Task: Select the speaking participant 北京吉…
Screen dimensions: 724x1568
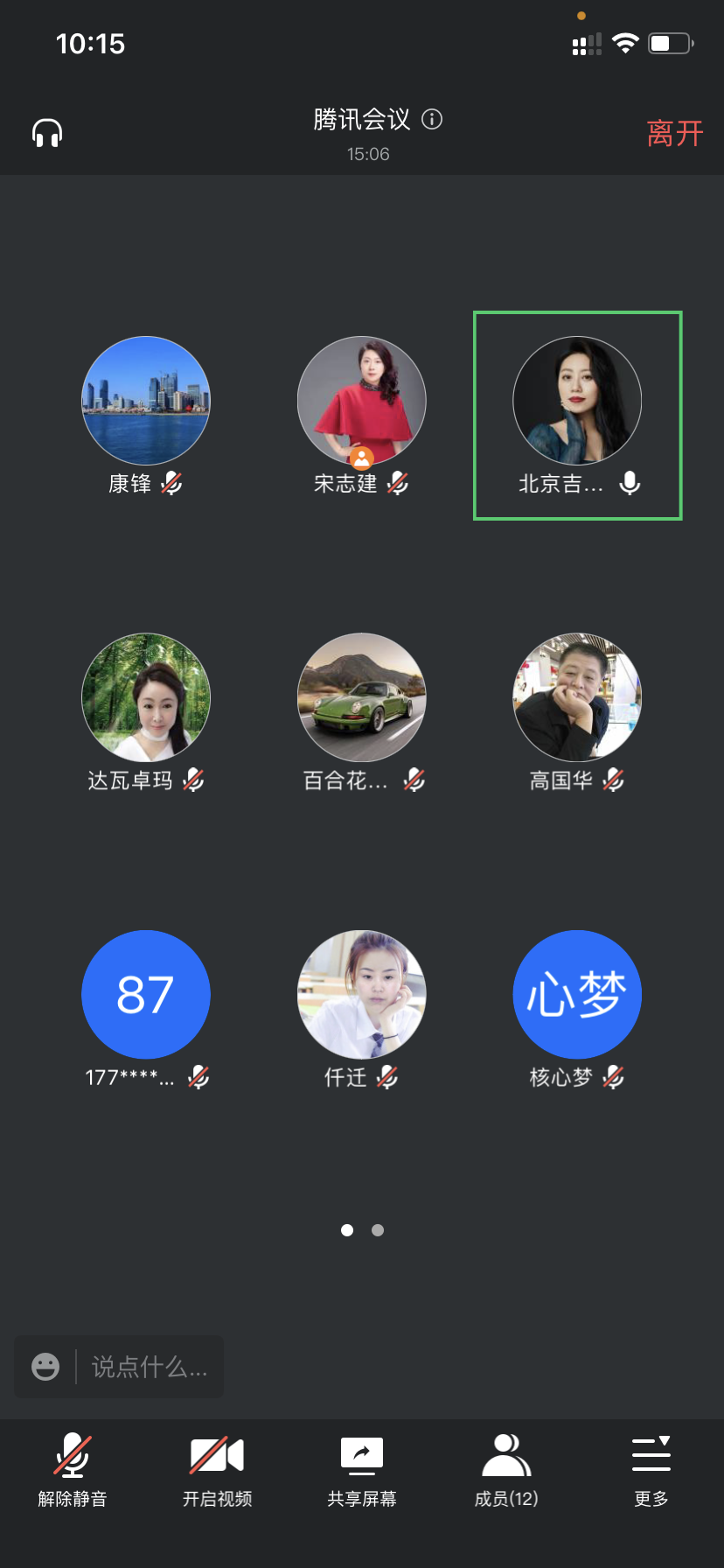Action: [577, 401]
